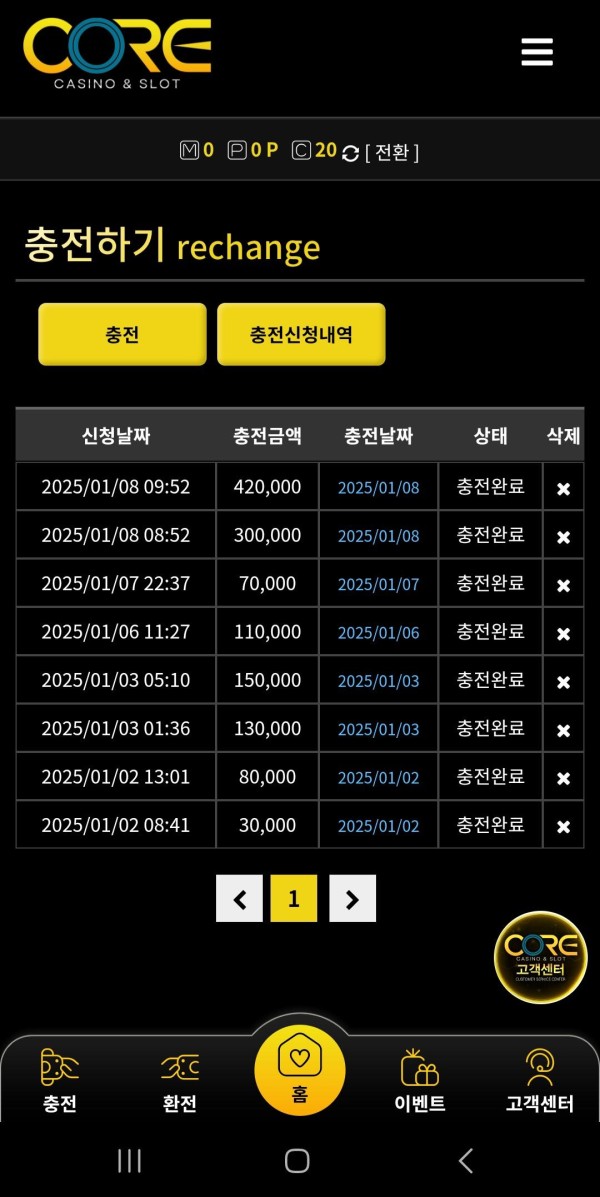The image size is (600, 1197).
Task: Delete the 2025/01/06 11:27 record
Action: click(563, 634)
